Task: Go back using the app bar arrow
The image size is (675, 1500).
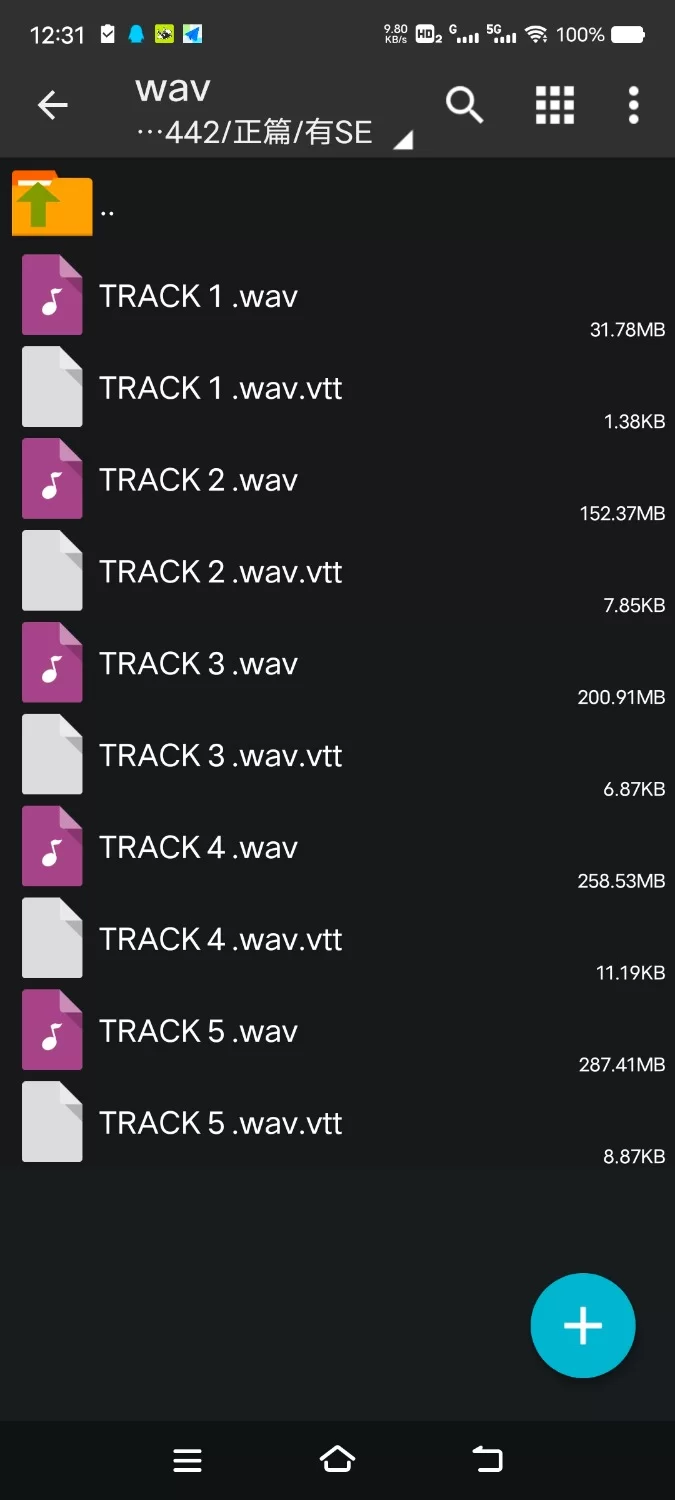Action: pos(53,105)
